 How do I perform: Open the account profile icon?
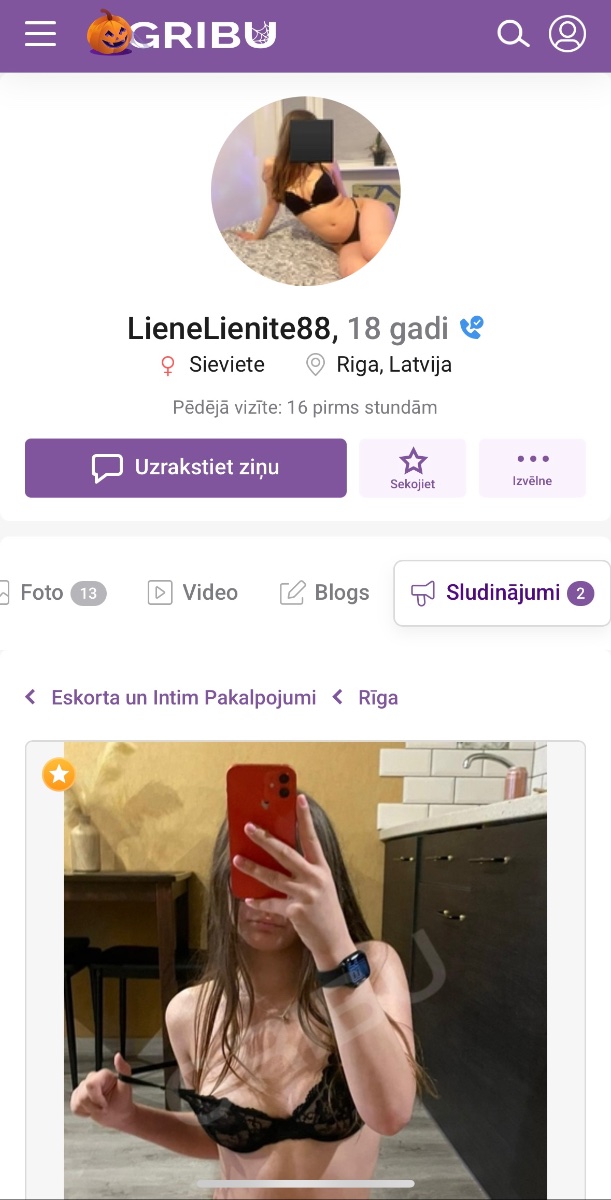point(567,35)
